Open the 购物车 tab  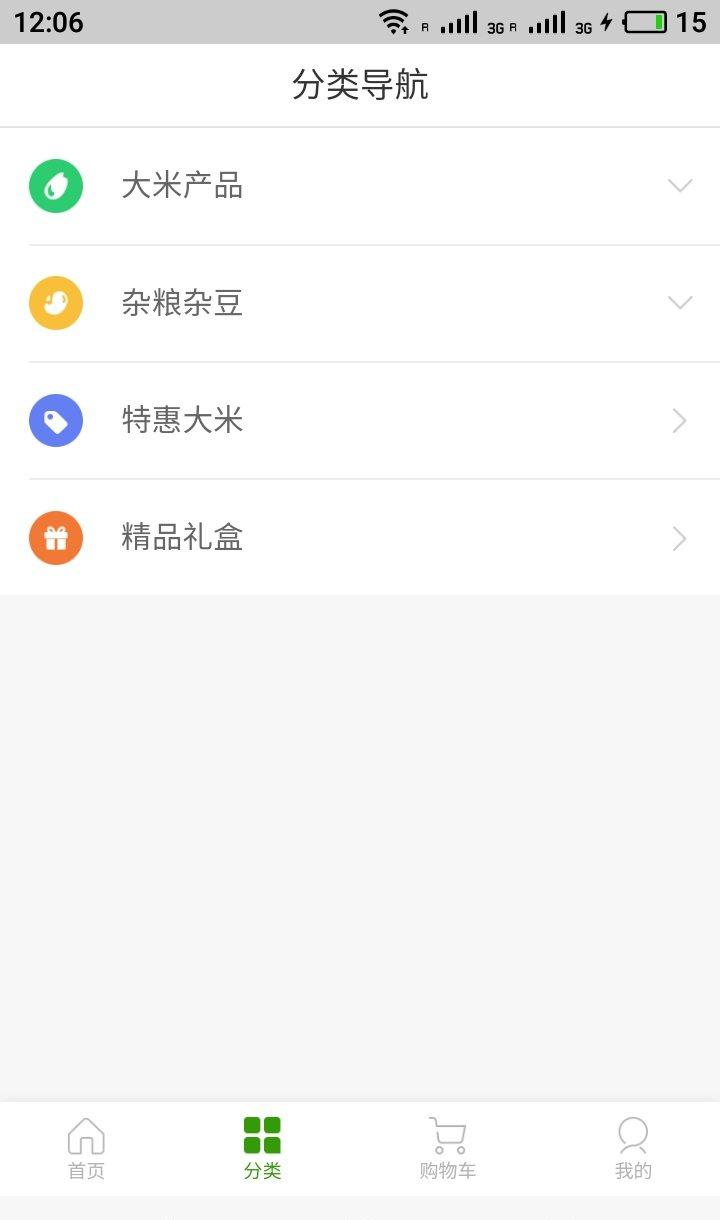pos(447,1149)
